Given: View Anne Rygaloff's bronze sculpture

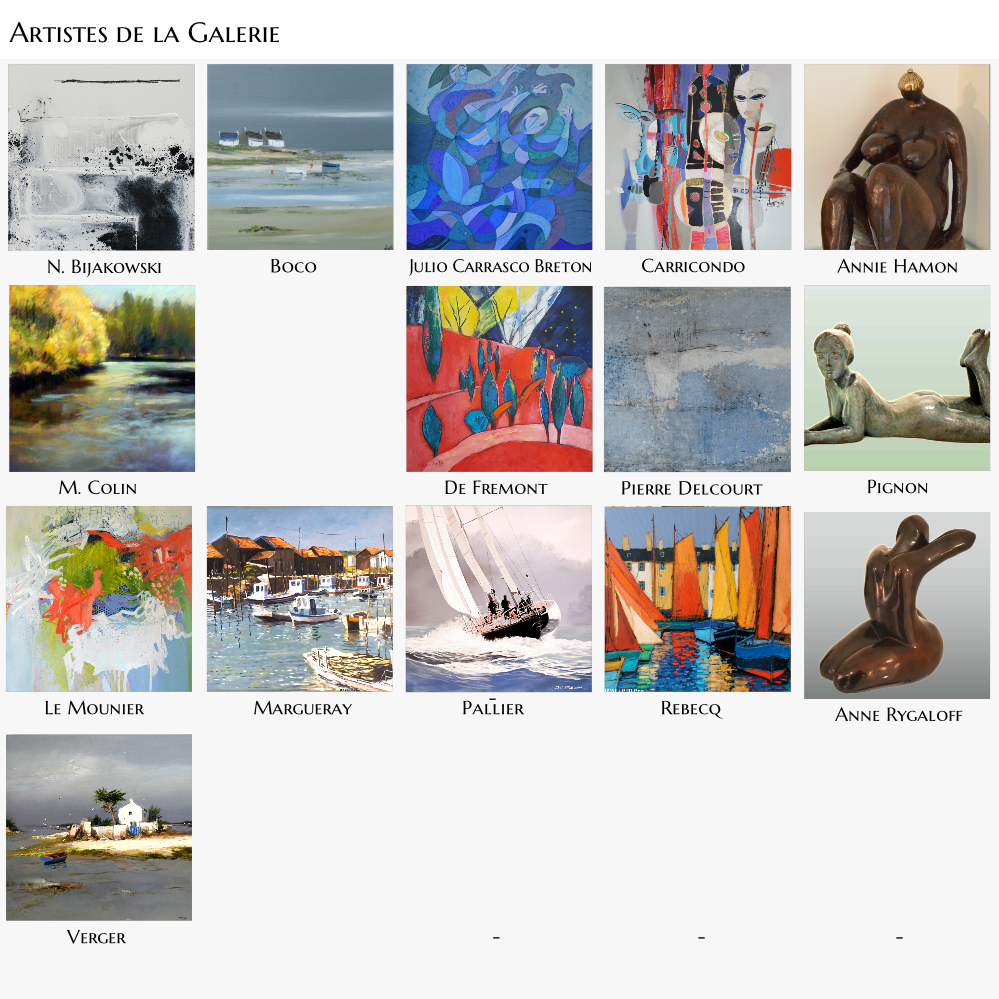Looking at the screenshot, I should tap(897, 605).
